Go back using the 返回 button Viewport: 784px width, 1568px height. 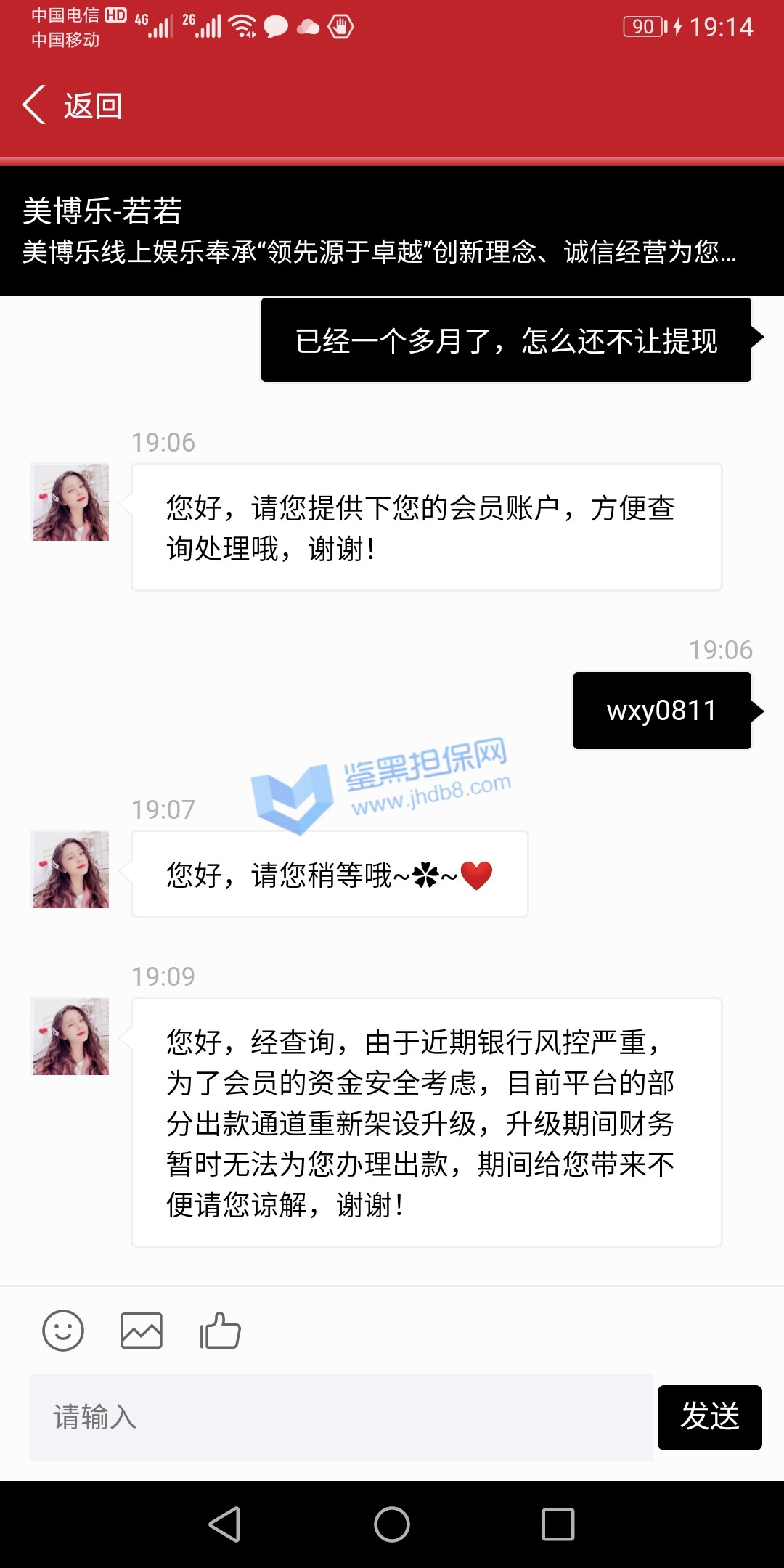[73, 106]
